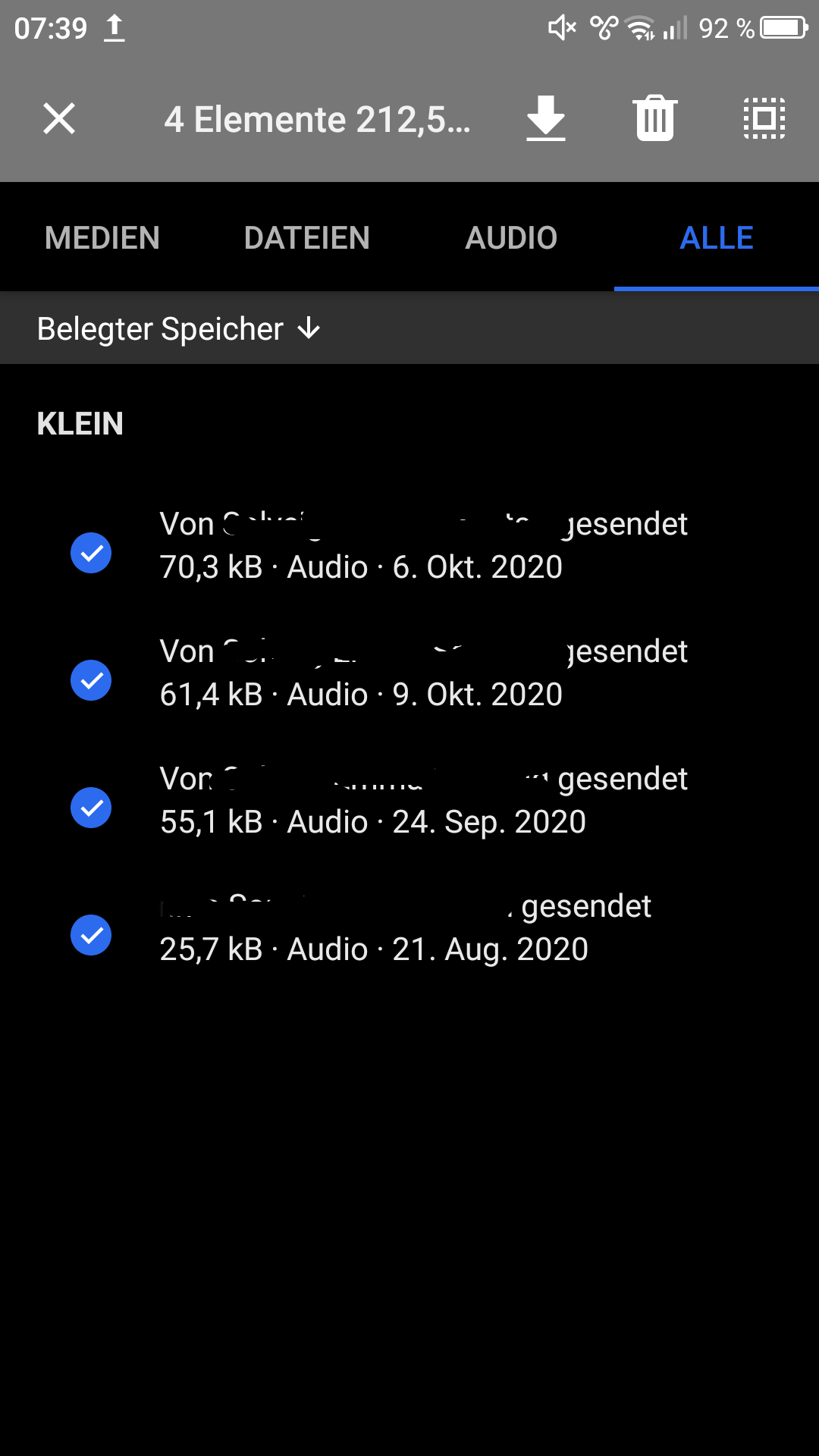Tap the select-all items icon
Image resolution: width=819 pixels, height=1456 pixels.
click(x=764, y=118)
